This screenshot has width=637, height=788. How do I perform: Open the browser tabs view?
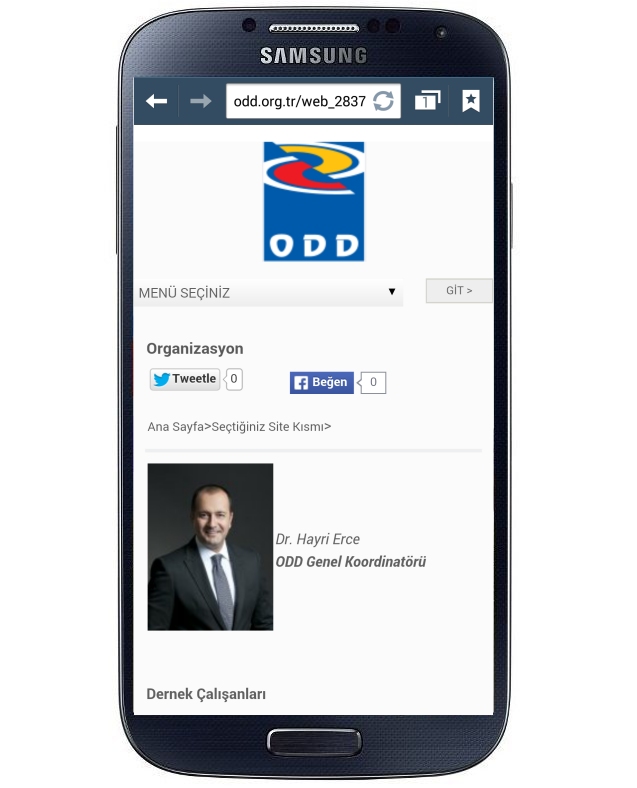click(x=427, y=101)
